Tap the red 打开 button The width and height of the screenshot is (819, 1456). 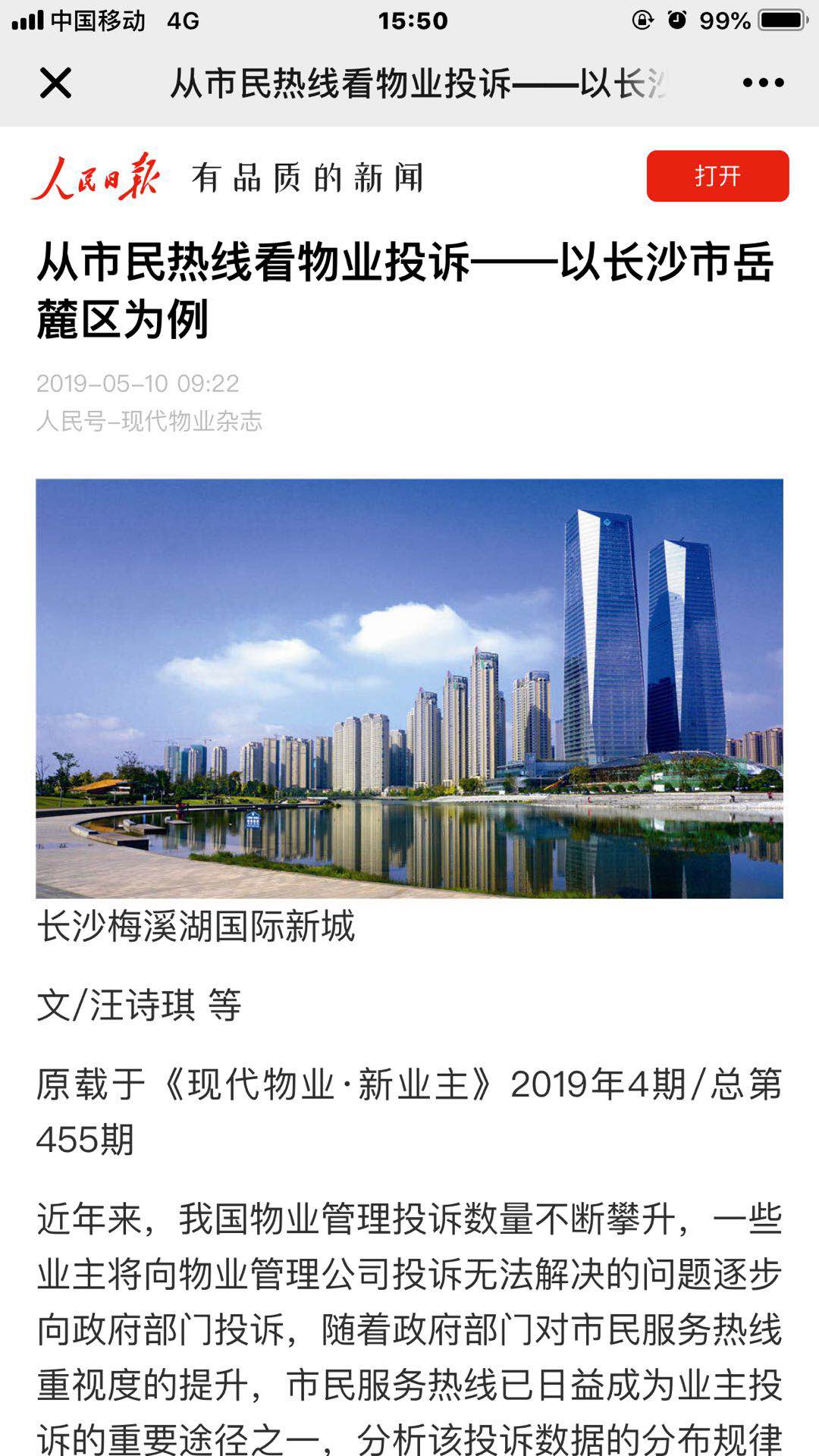pos(717,176)
